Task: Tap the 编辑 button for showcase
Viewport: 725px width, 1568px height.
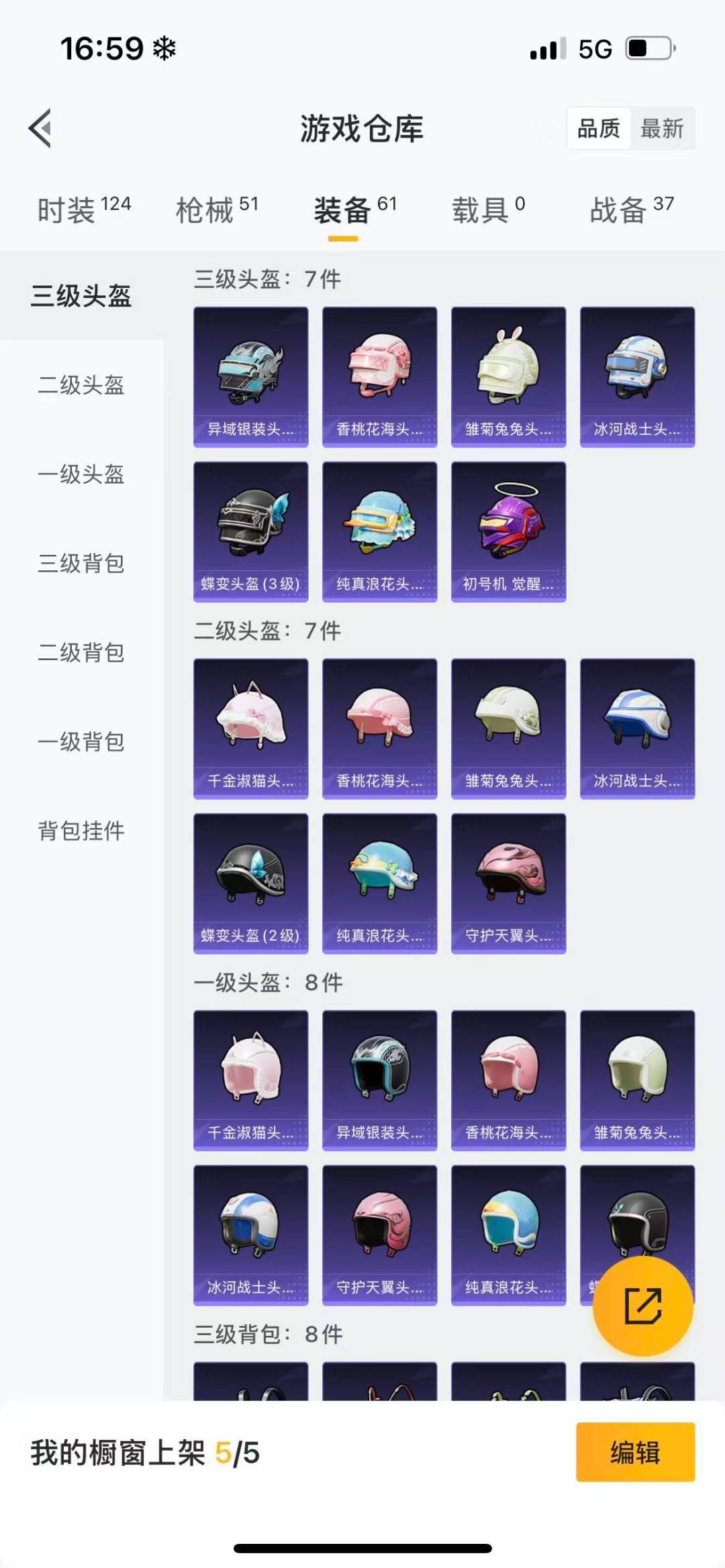Action: pos(635,1453)
